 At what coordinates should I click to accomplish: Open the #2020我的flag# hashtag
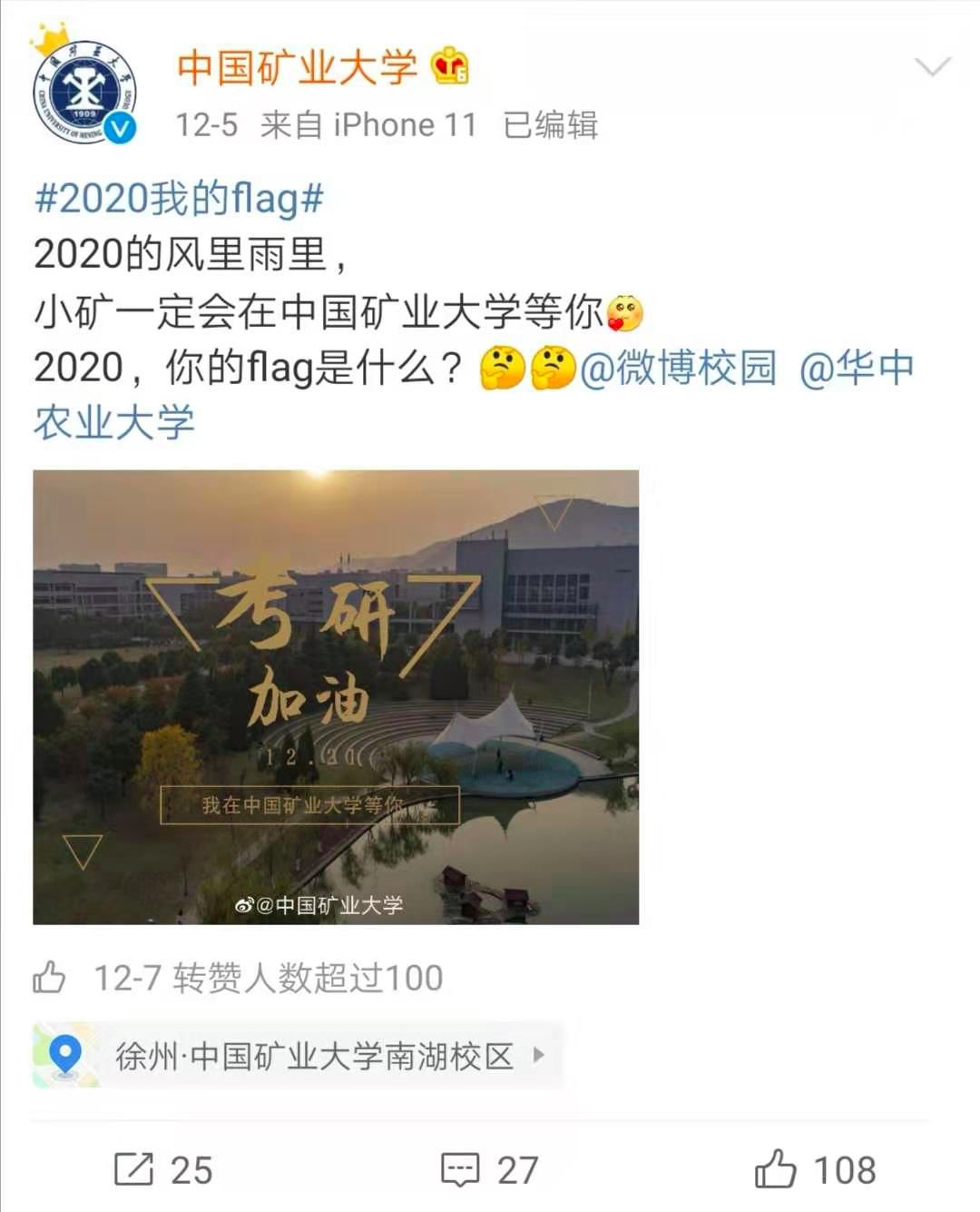click(x=179, y=199)
